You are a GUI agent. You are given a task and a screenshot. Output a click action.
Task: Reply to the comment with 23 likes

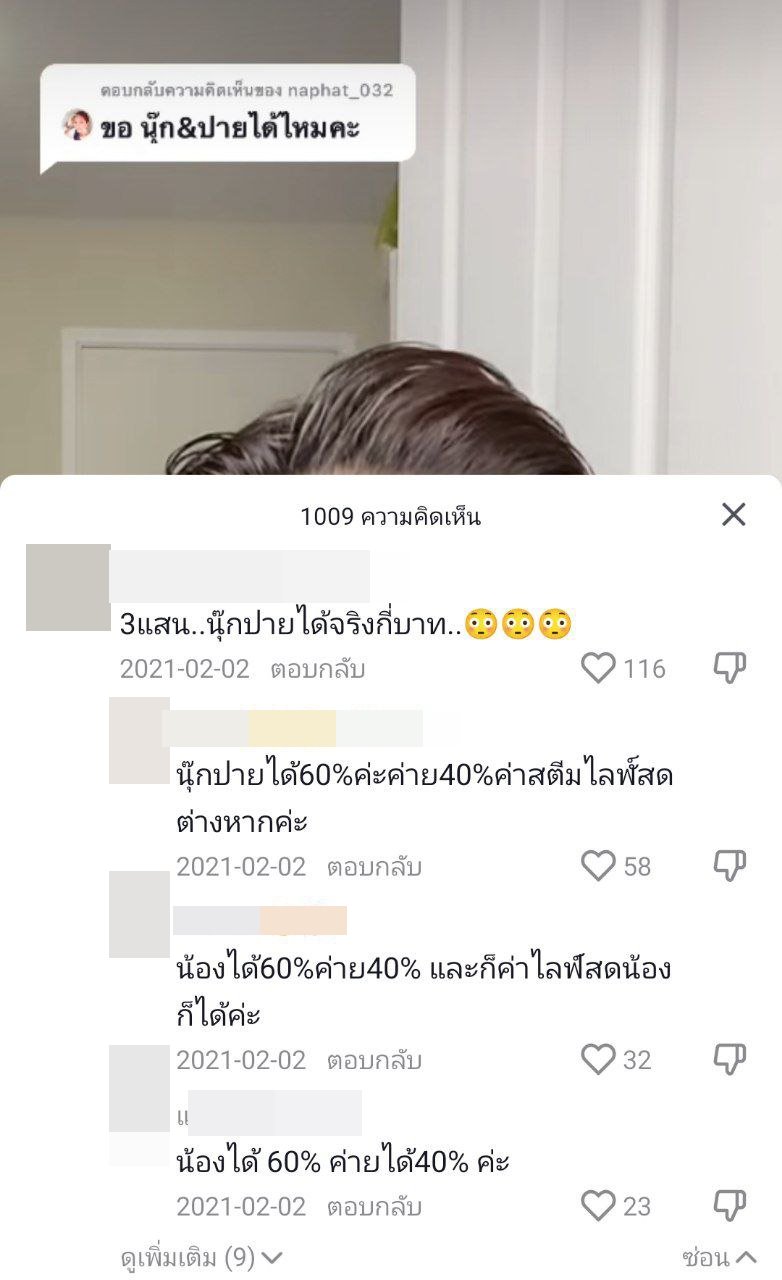[x=374, y=1207]
